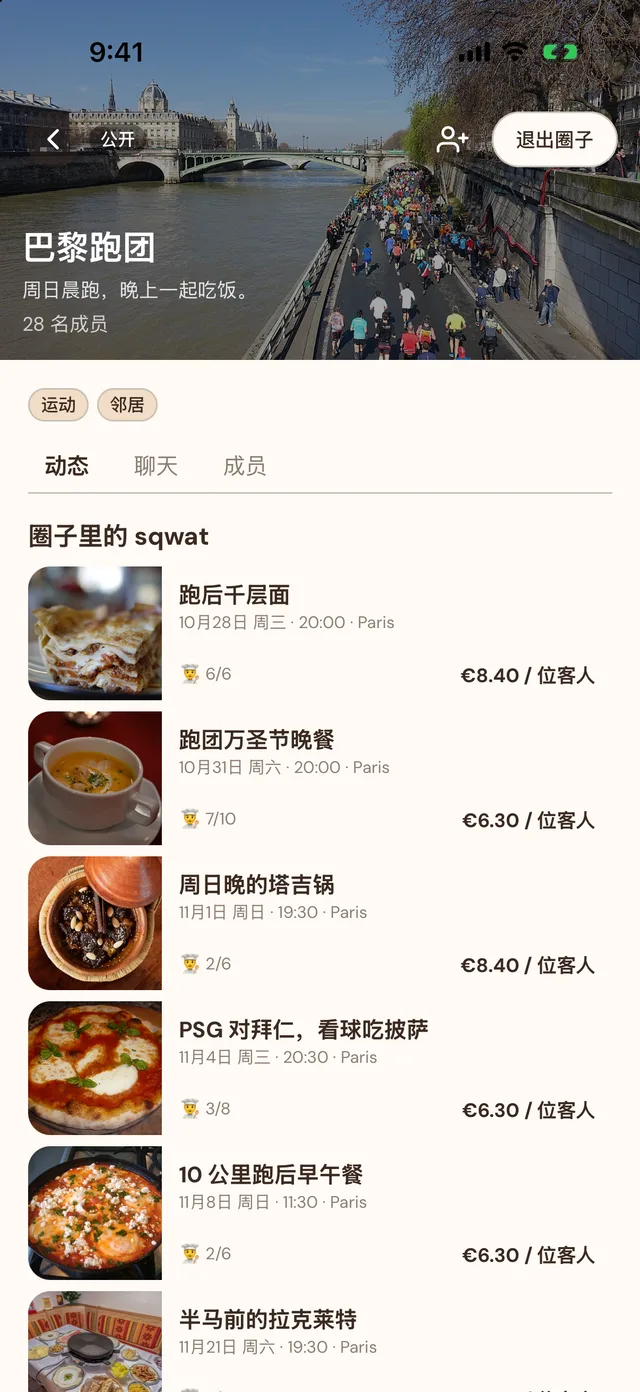Viewport: 640px width, 1392px height.
Task: Open PSG 对拜仁，看球吃披萨 event
Action: (320, 1068)
